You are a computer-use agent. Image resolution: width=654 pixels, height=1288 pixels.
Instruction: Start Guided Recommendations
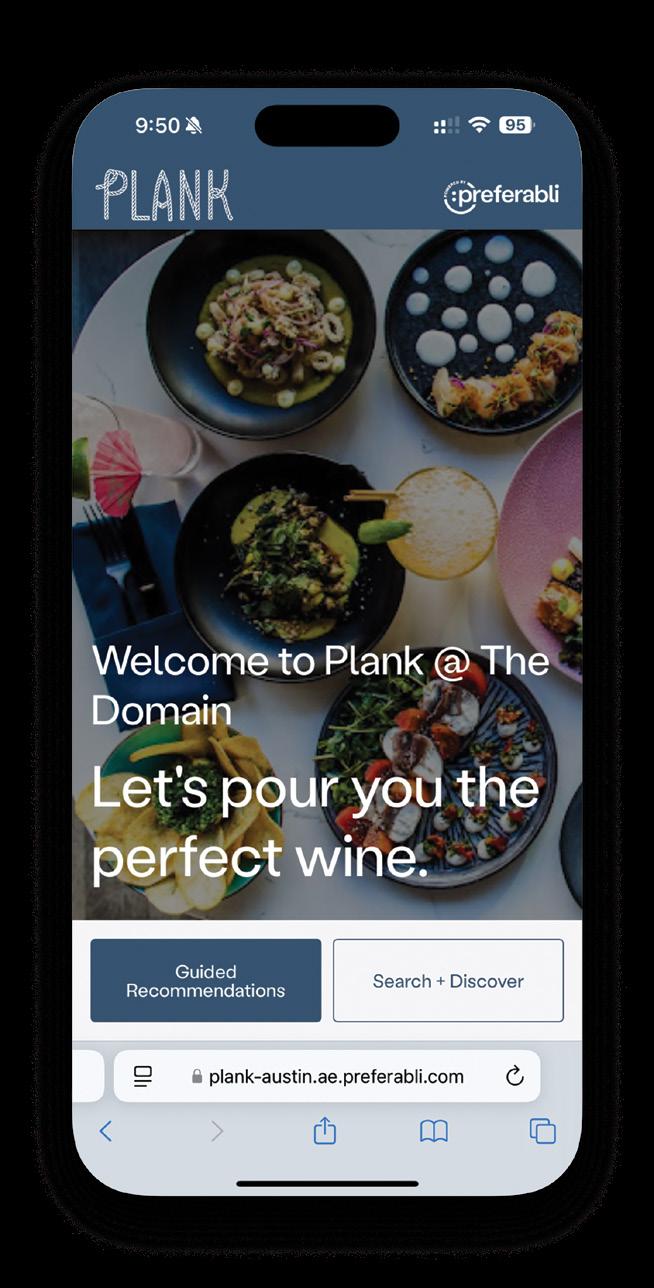(205, 980)
